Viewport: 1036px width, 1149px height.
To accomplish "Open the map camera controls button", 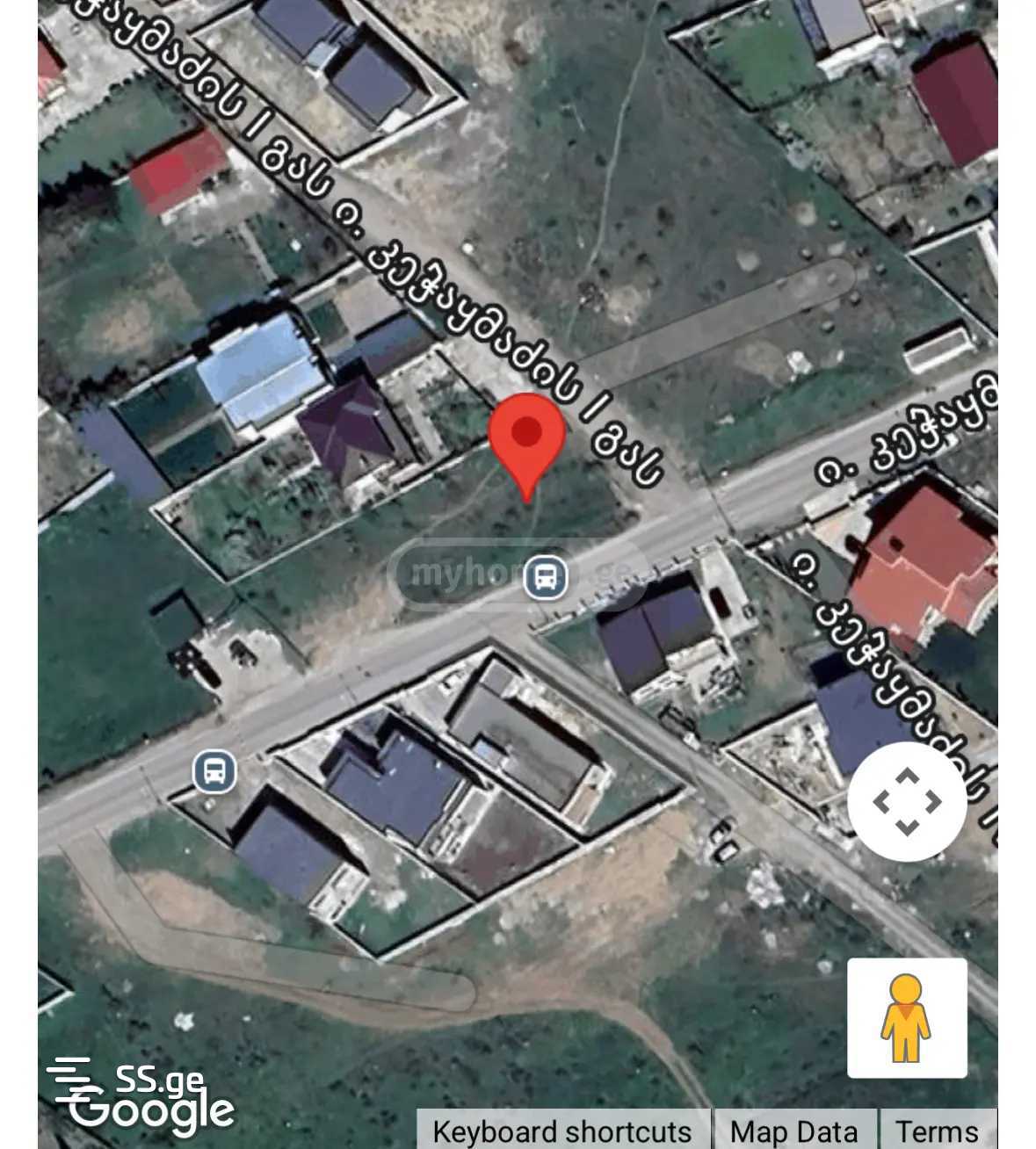I will (x=907, y=801).
